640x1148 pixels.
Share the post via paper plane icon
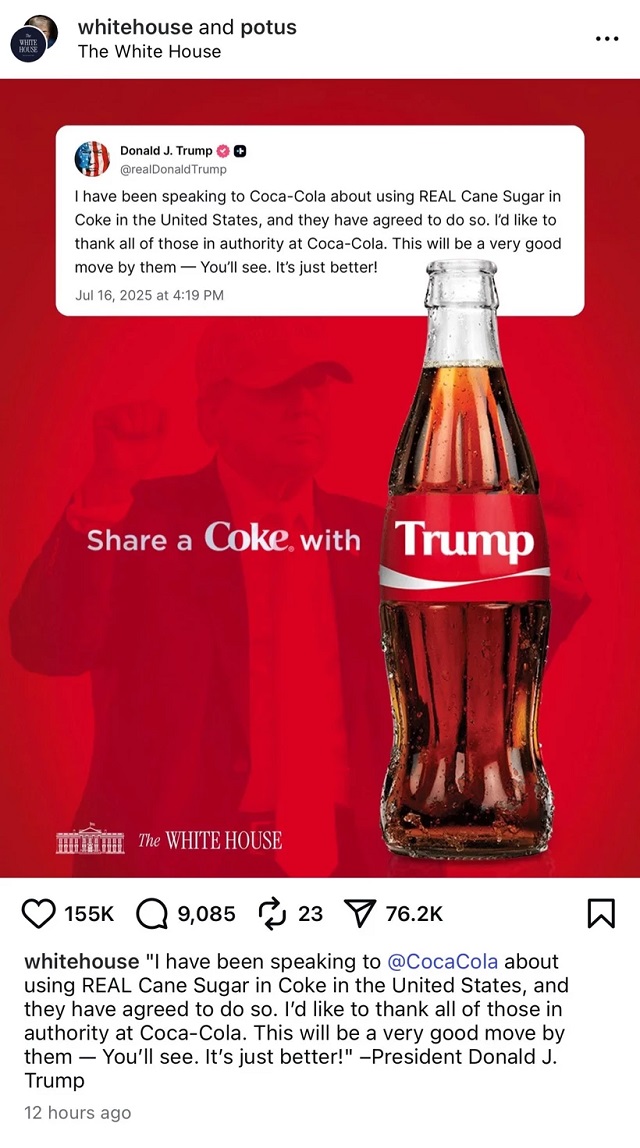click(x=358, y=913)
